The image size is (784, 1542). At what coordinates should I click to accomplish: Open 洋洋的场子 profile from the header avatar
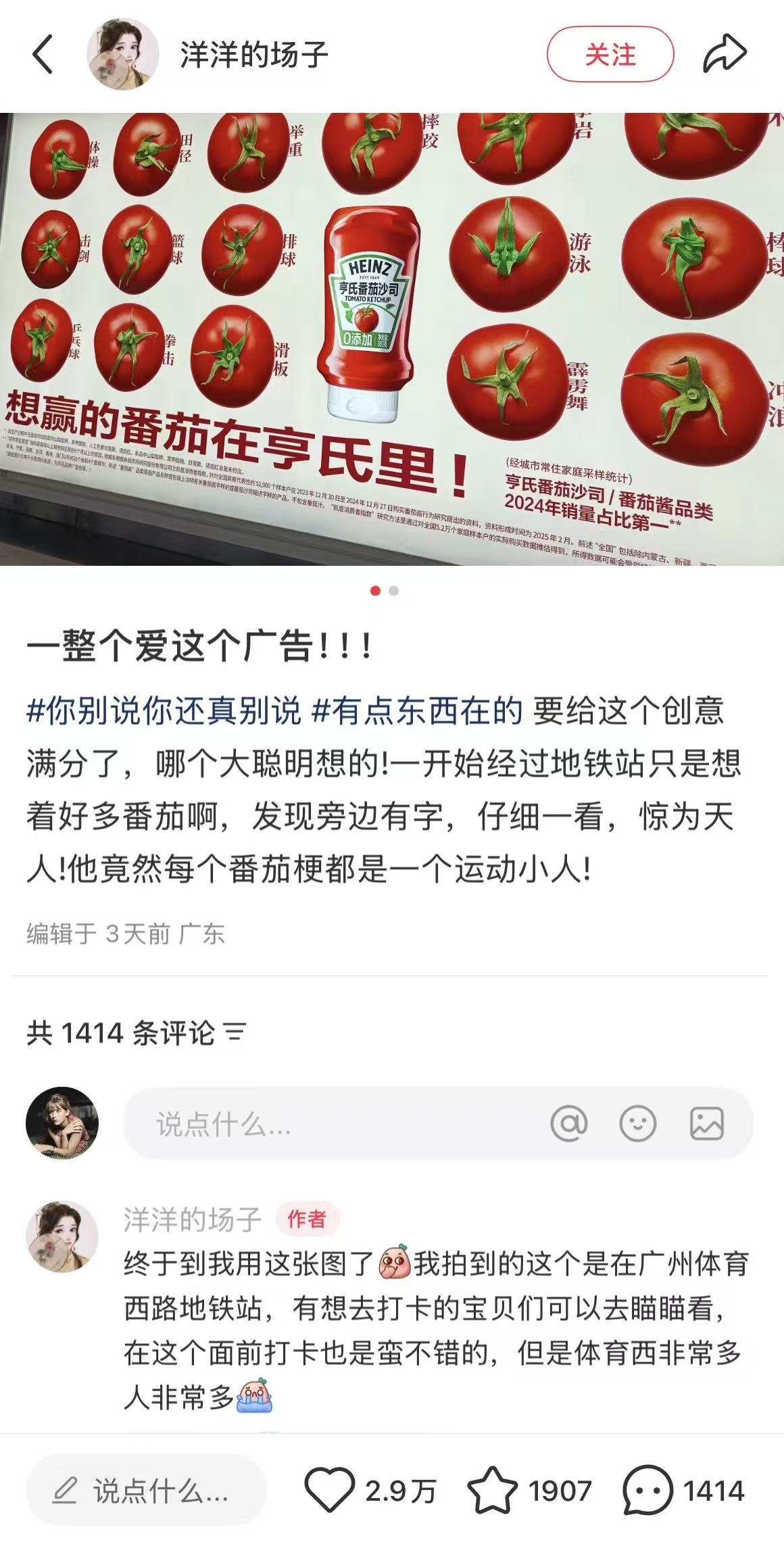point(123,54)
